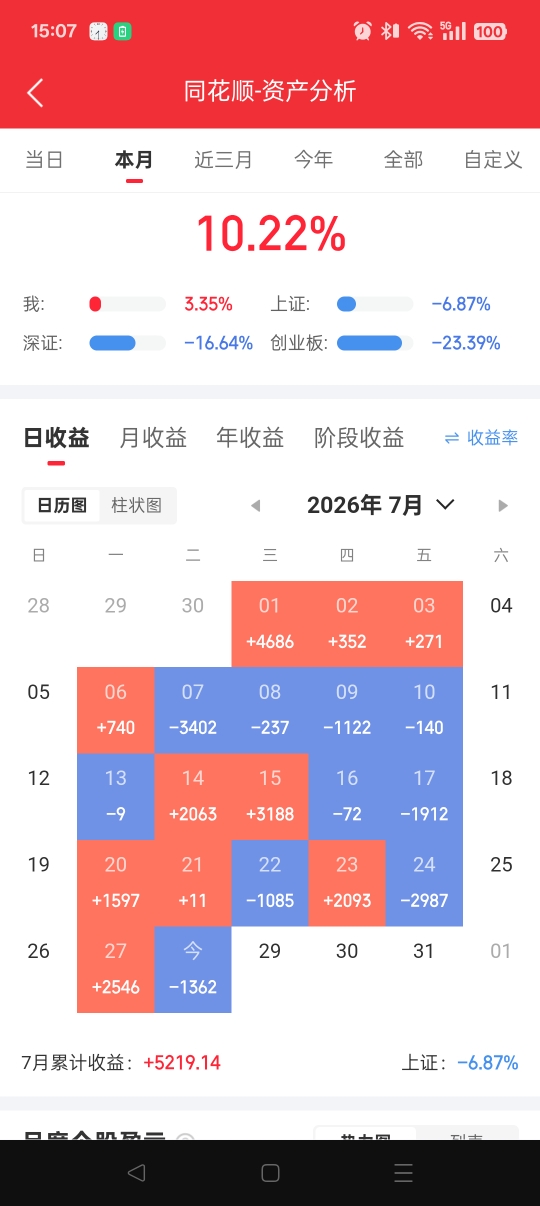This screenshot has width=540, height=1206.
Task: Choose the 自定义 date range tab
Action: [x=493, y=160]
